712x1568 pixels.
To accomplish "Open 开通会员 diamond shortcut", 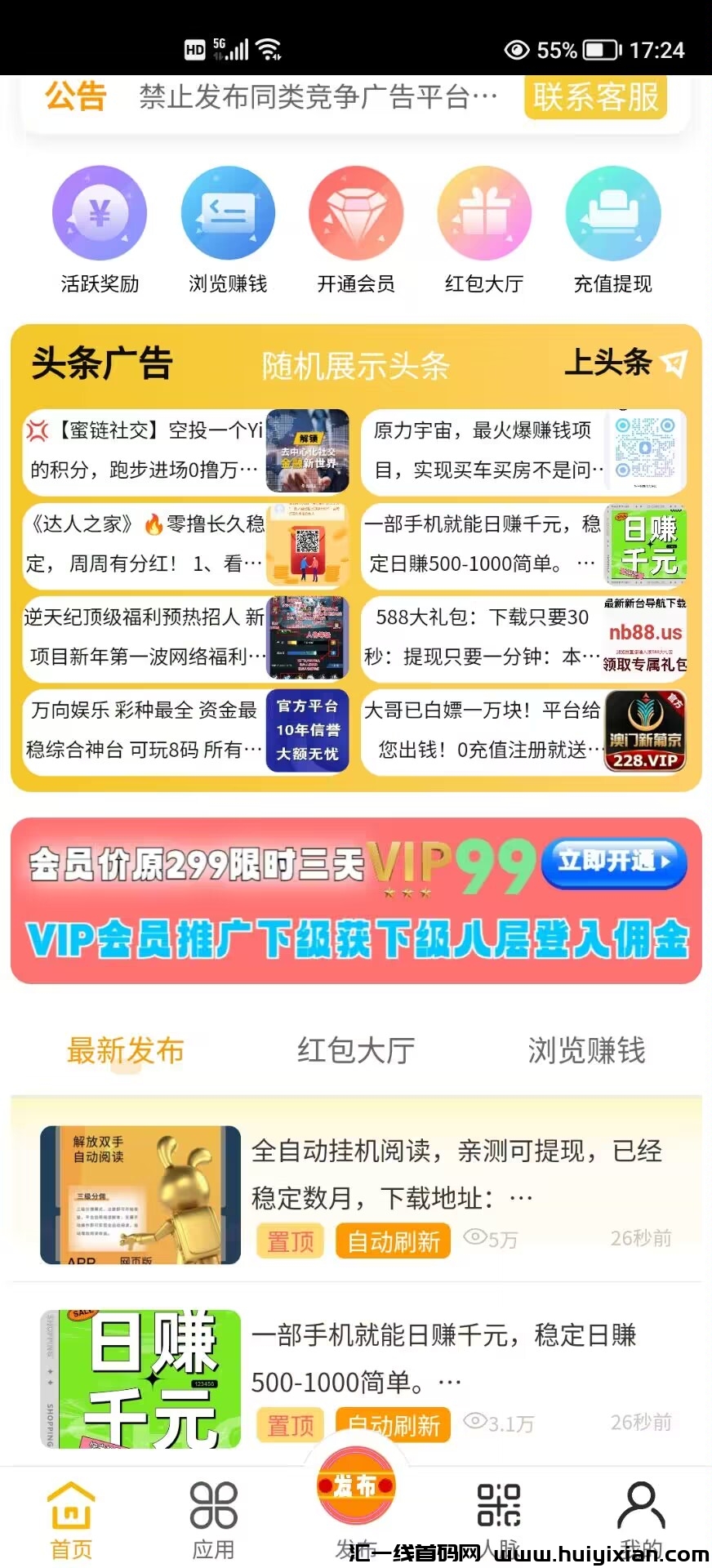I will [356, 214].
